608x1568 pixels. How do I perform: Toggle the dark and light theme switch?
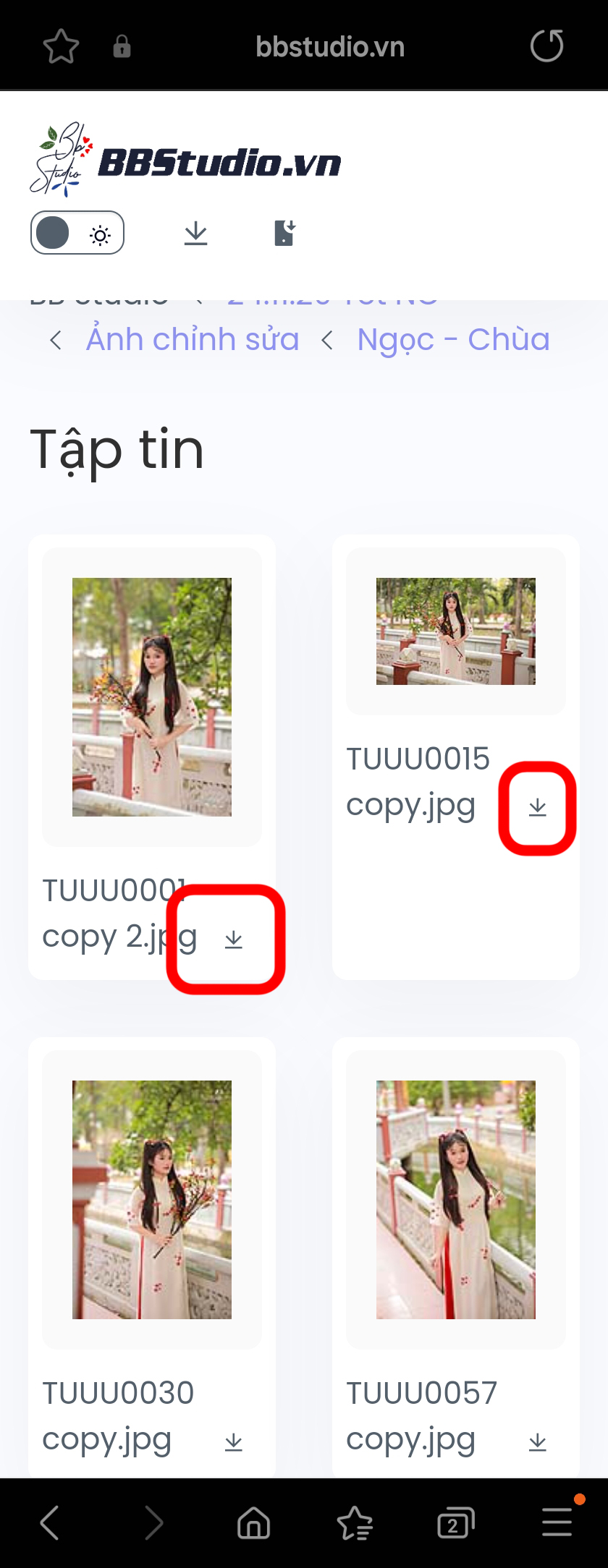pos(77,234)
